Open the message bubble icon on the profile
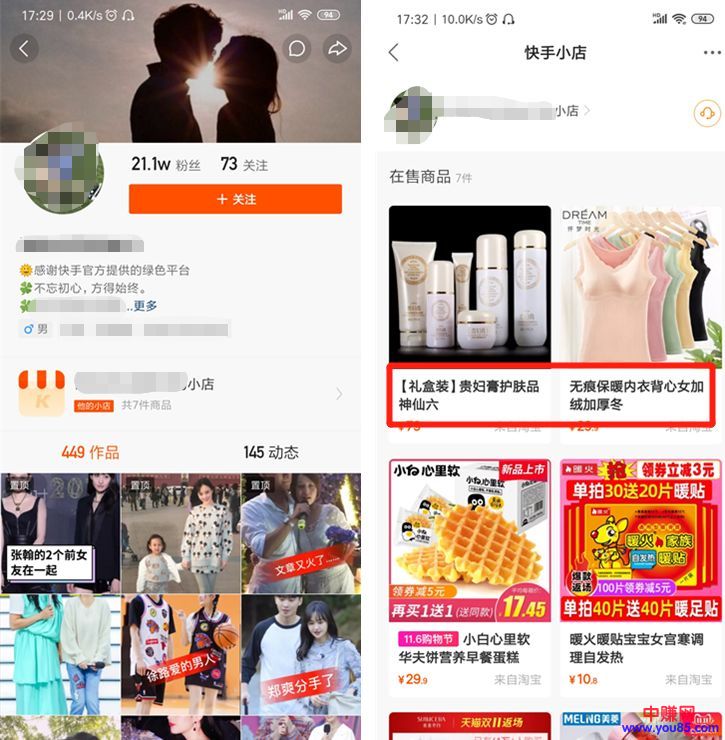Screen dimensions: 725x740 point(296,48)
